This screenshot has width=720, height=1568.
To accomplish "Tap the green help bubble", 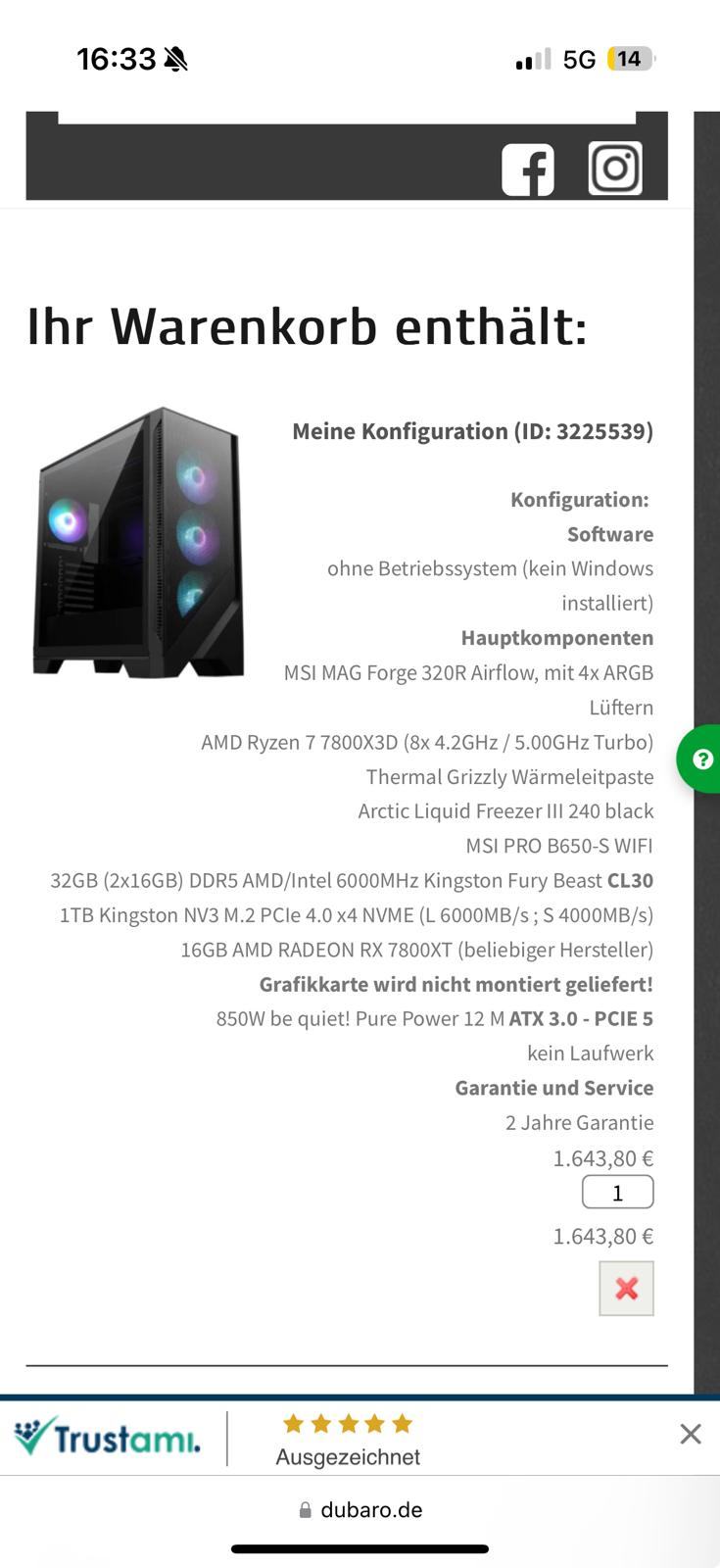I will 700,759.
